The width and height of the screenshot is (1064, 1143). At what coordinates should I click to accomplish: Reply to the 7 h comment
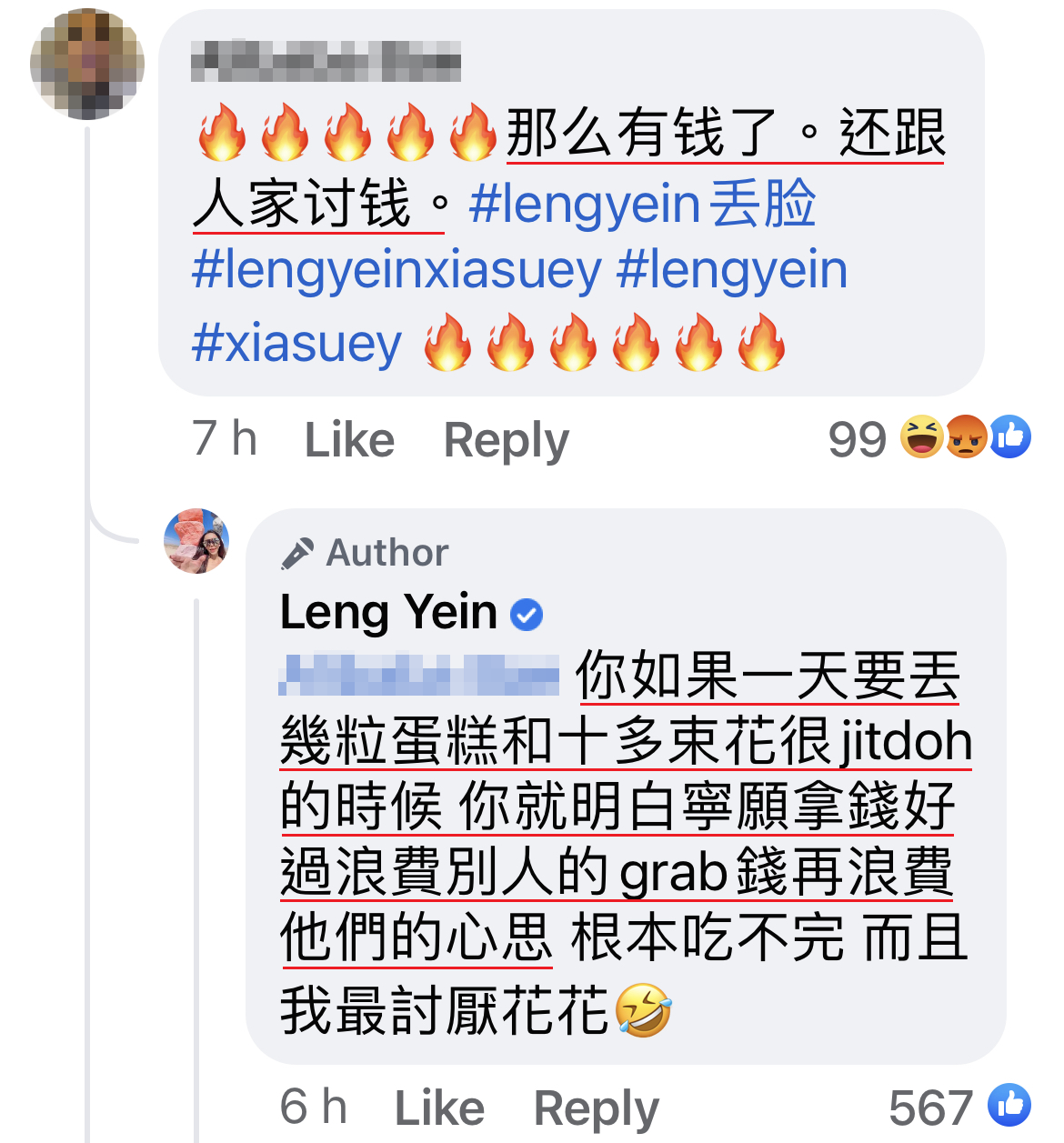506,440
